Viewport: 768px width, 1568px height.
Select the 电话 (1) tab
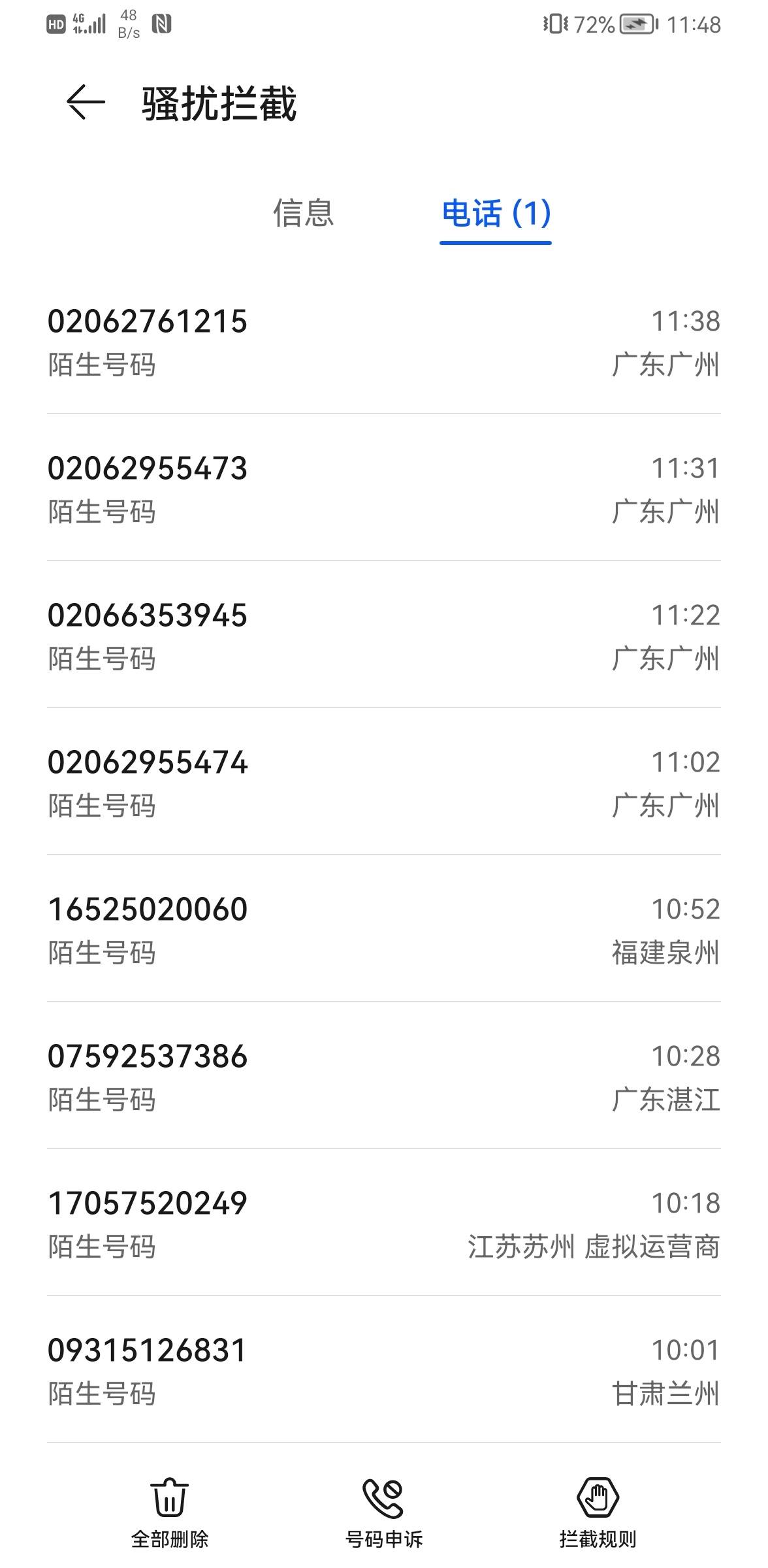pos(496,213)
